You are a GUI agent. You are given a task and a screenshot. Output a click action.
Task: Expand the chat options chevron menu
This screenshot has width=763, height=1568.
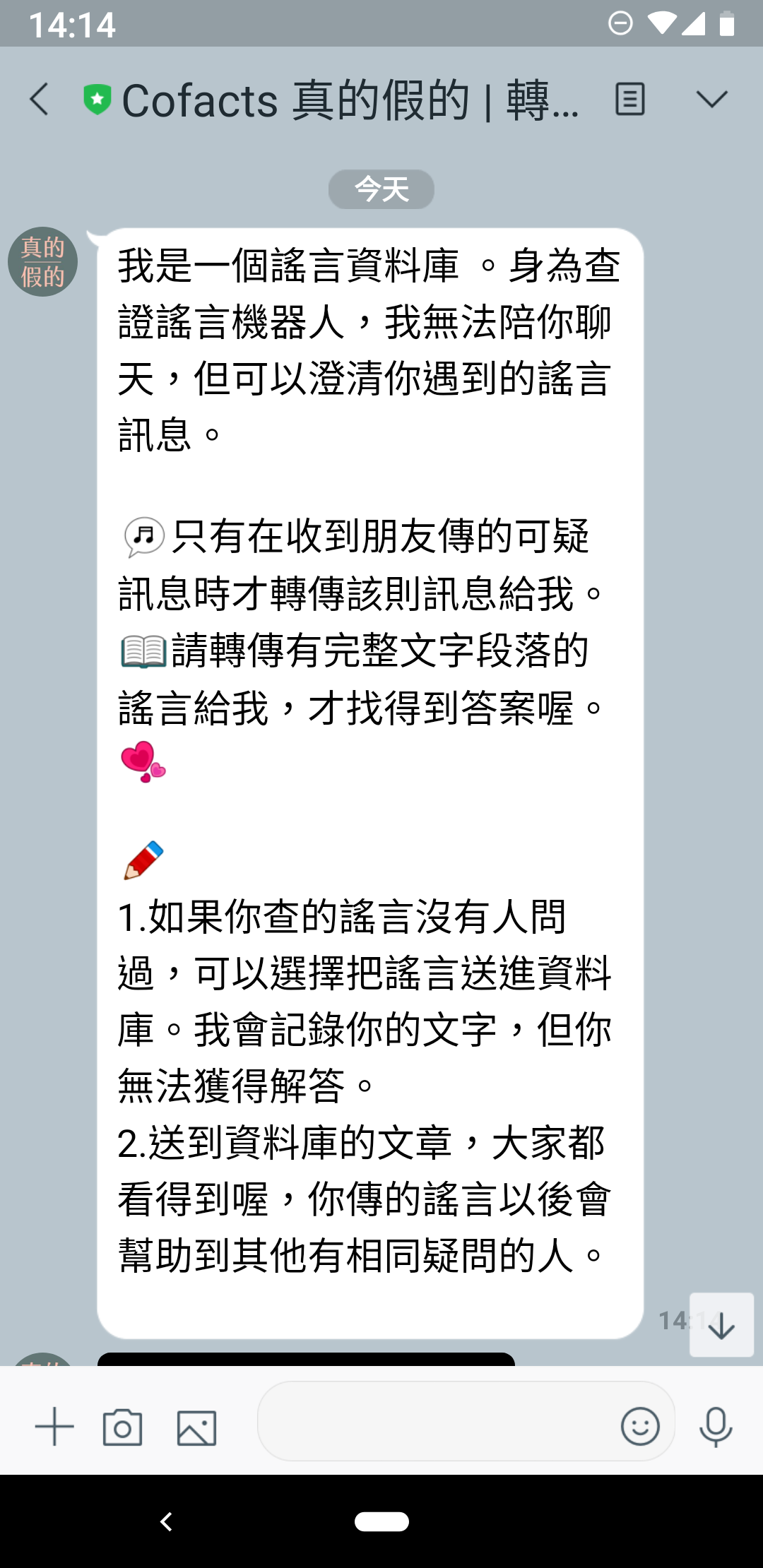coord(711,99)
